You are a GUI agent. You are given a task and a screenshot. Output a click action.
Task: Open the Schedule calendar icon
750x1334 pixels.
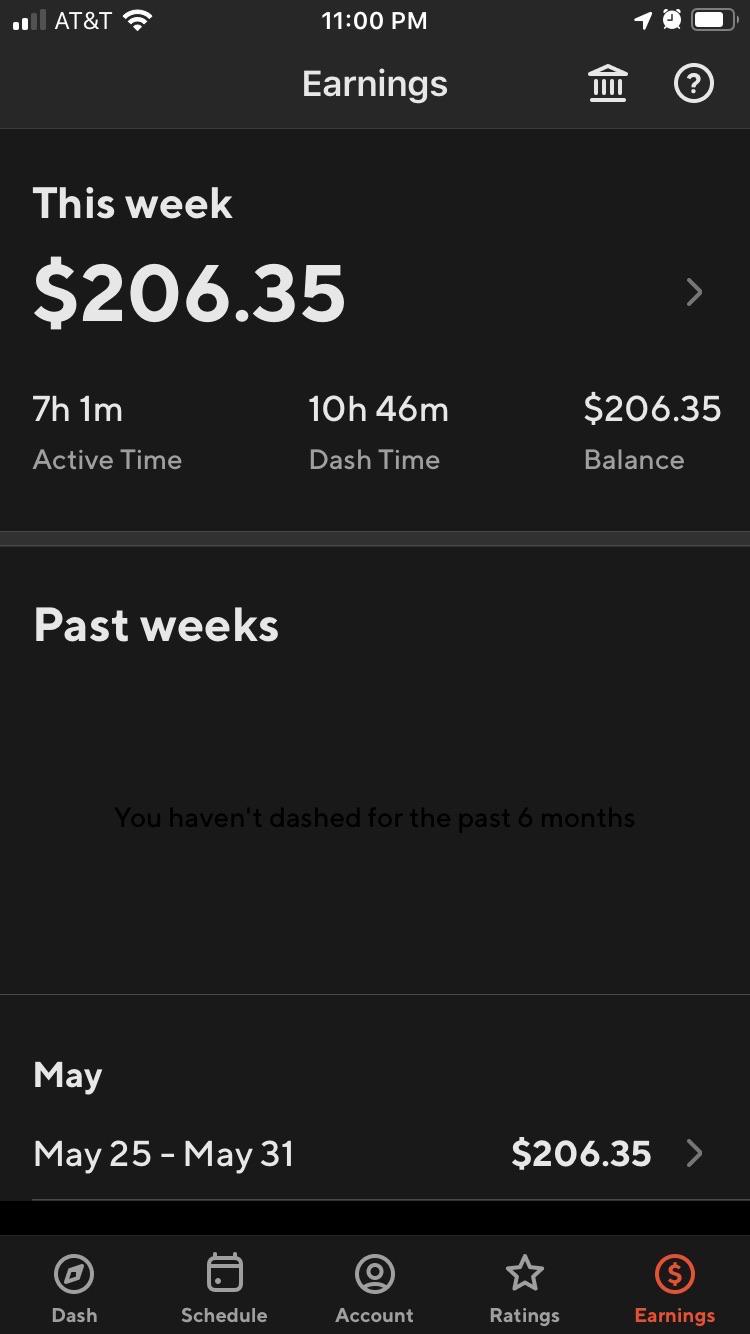coord(223,1274)
